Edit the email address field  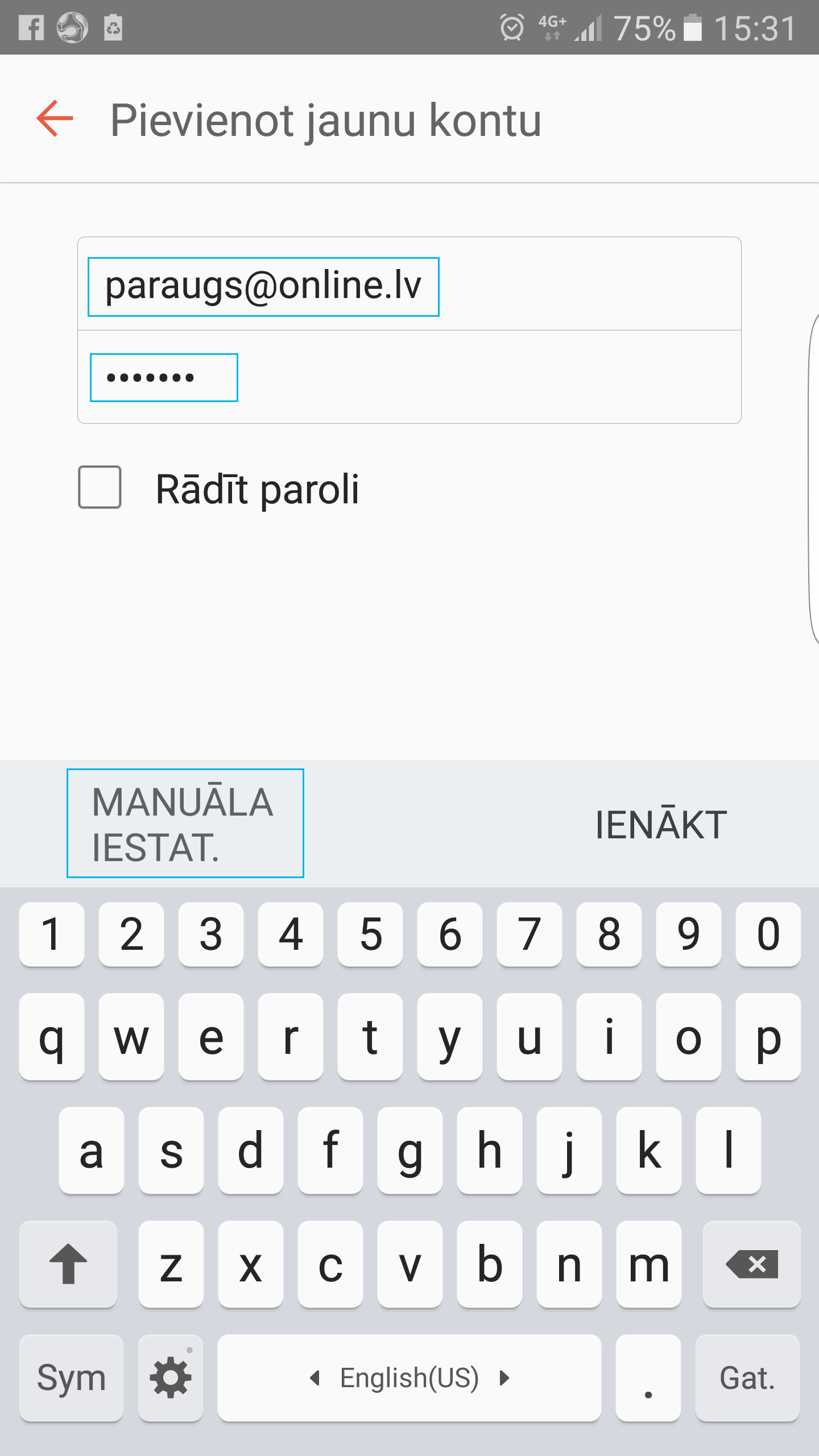pos(409,284)
